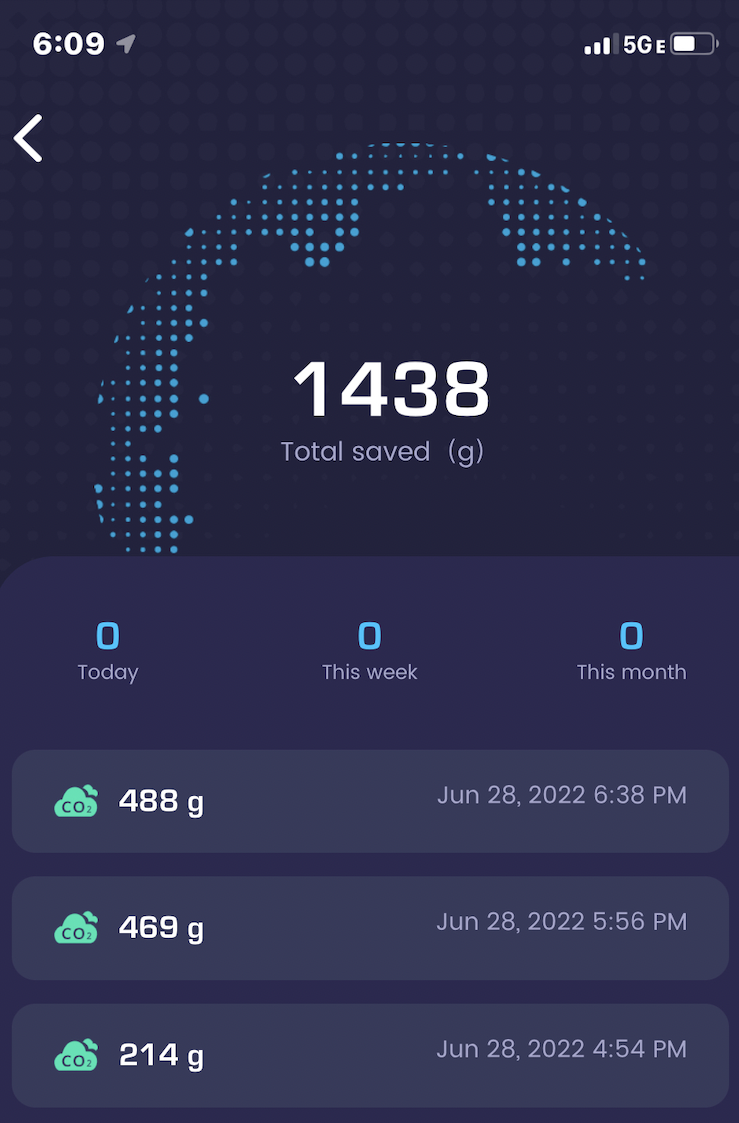Select the This month counter
The width and height of the screenshot is (739, 1123).
(631, 650)
